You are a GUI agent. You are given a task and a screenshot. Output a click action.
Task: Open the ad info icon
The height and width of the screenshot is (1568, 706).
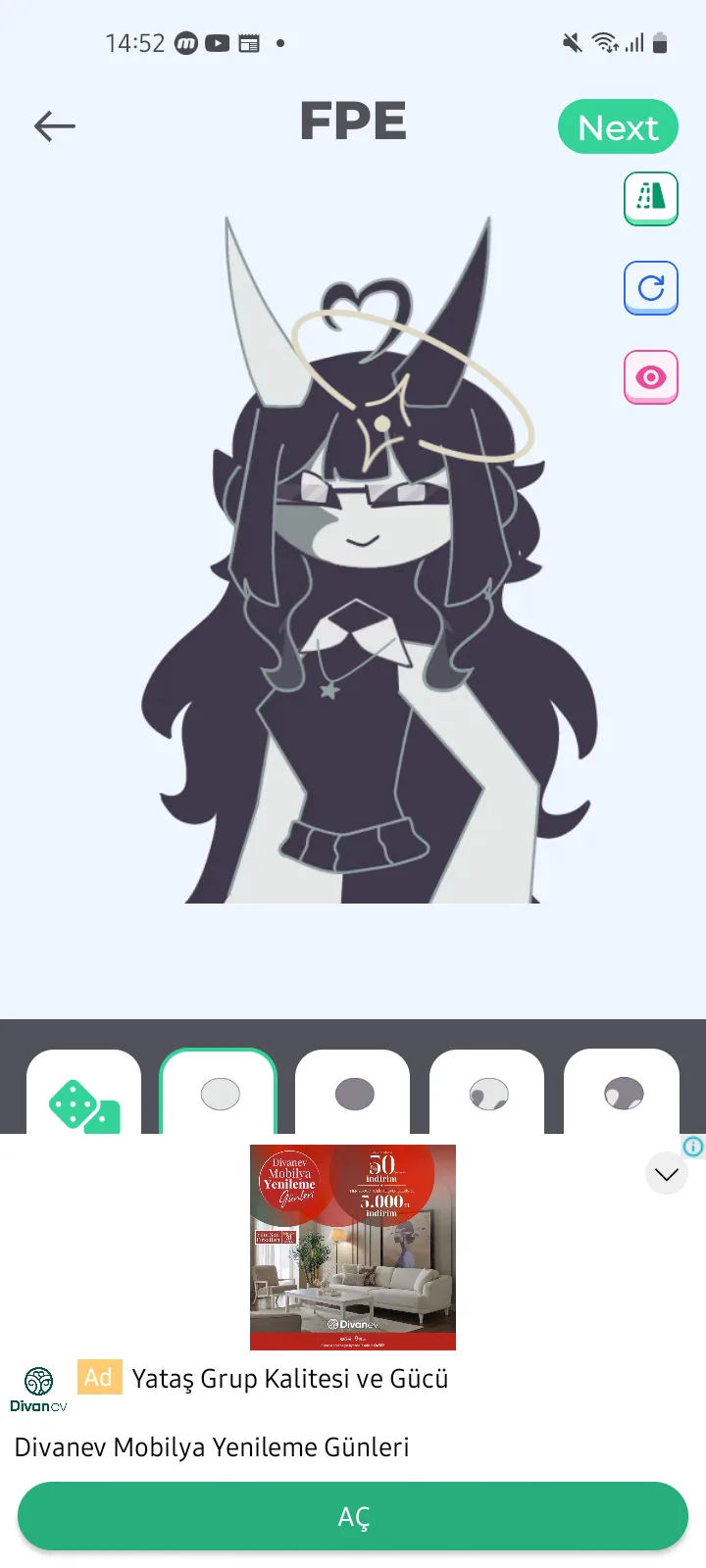coord(693,1147)
